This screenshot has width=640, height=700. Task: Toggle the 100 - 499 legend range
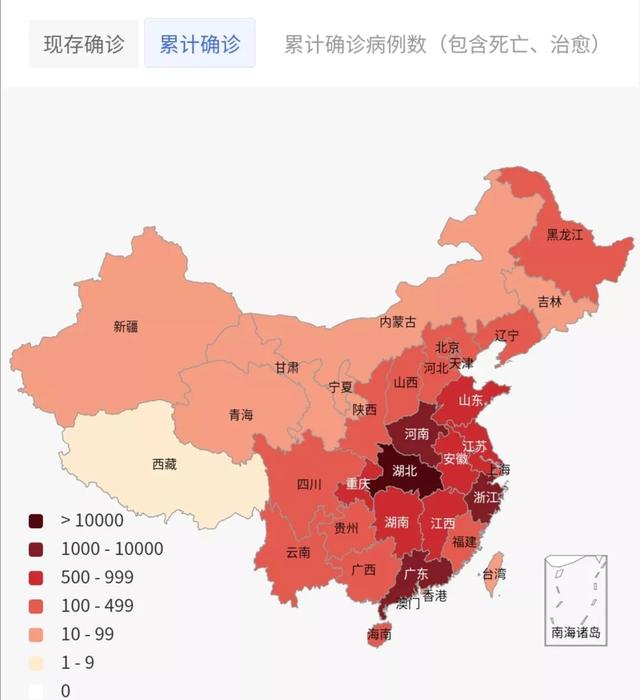tap(85, 606)
